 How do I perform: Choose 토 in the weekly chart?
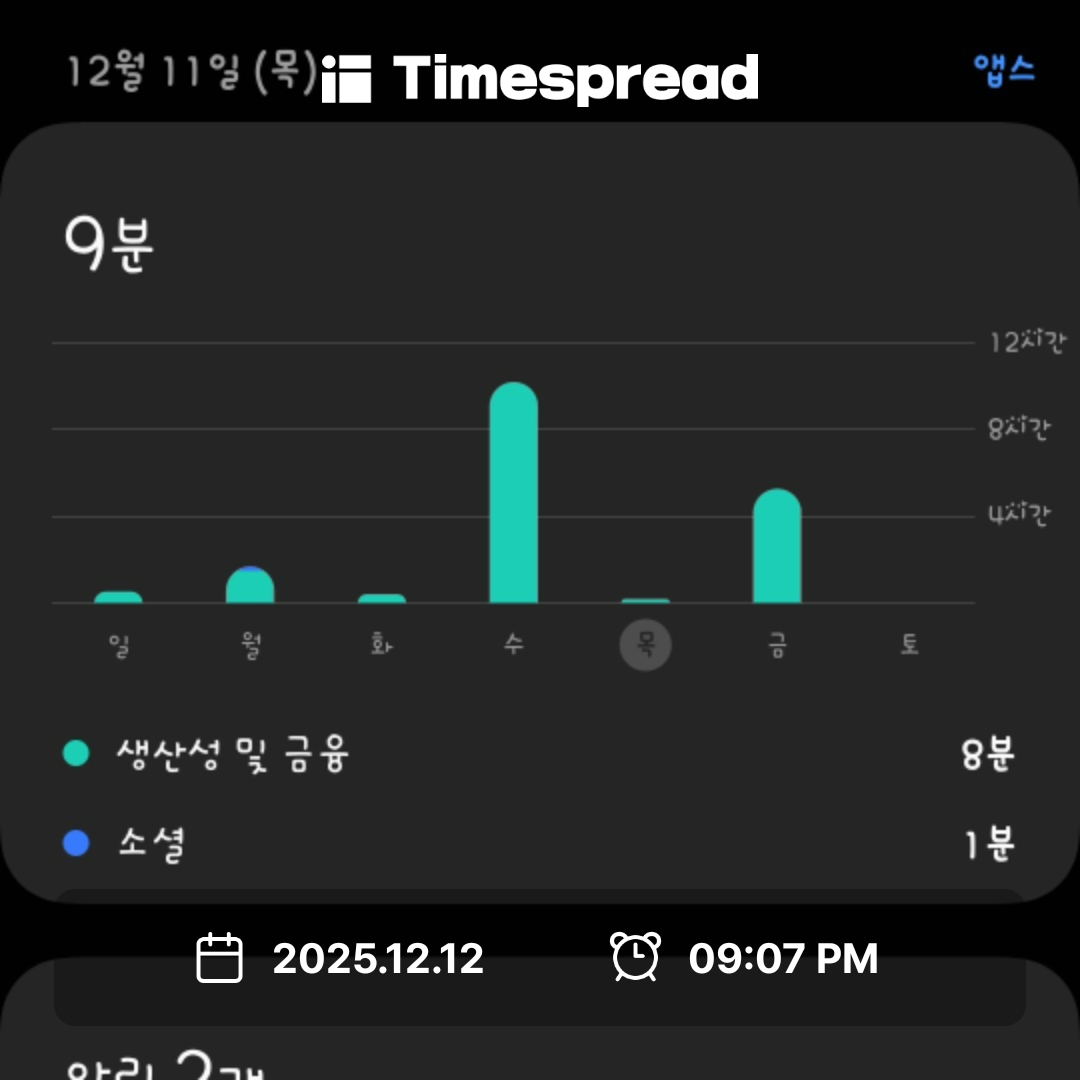pos(908,645)
